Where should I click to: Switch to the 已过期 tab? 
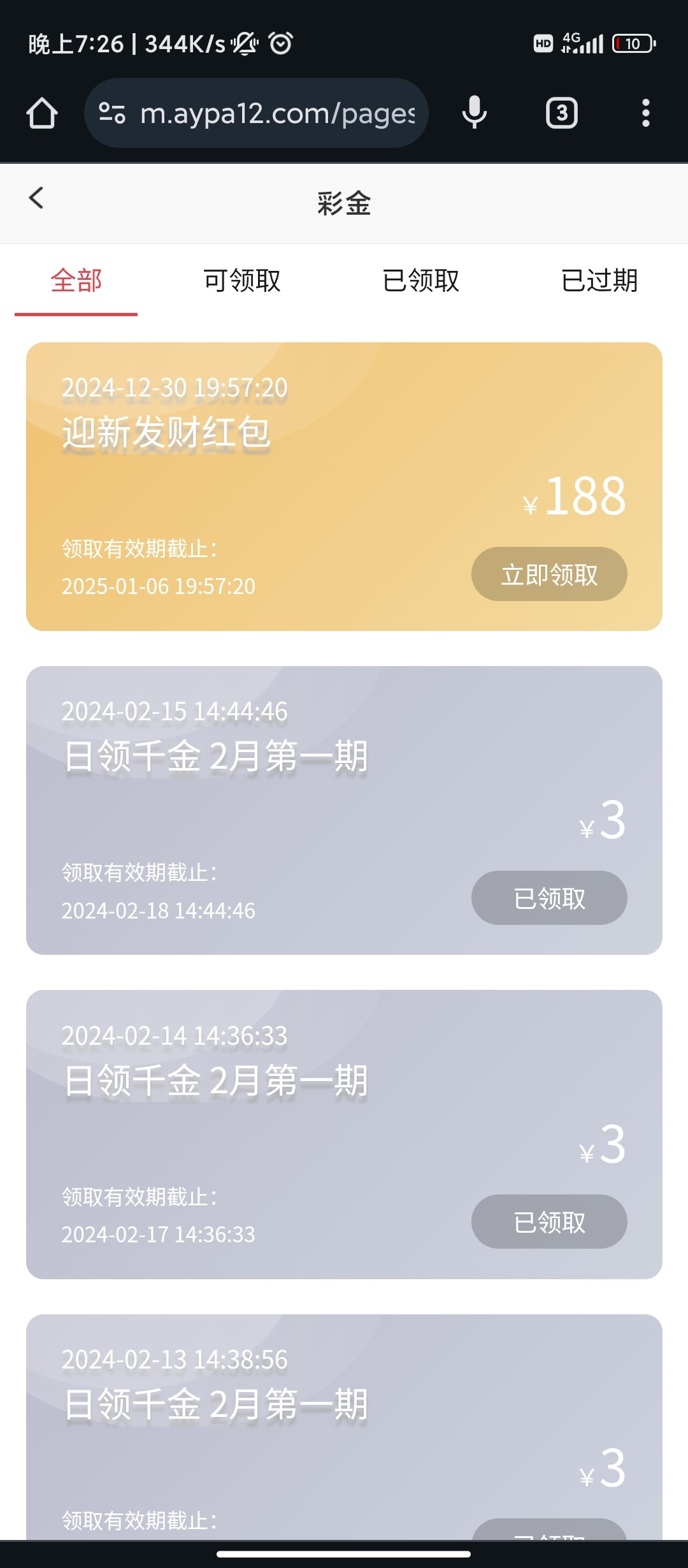point(599,281)
